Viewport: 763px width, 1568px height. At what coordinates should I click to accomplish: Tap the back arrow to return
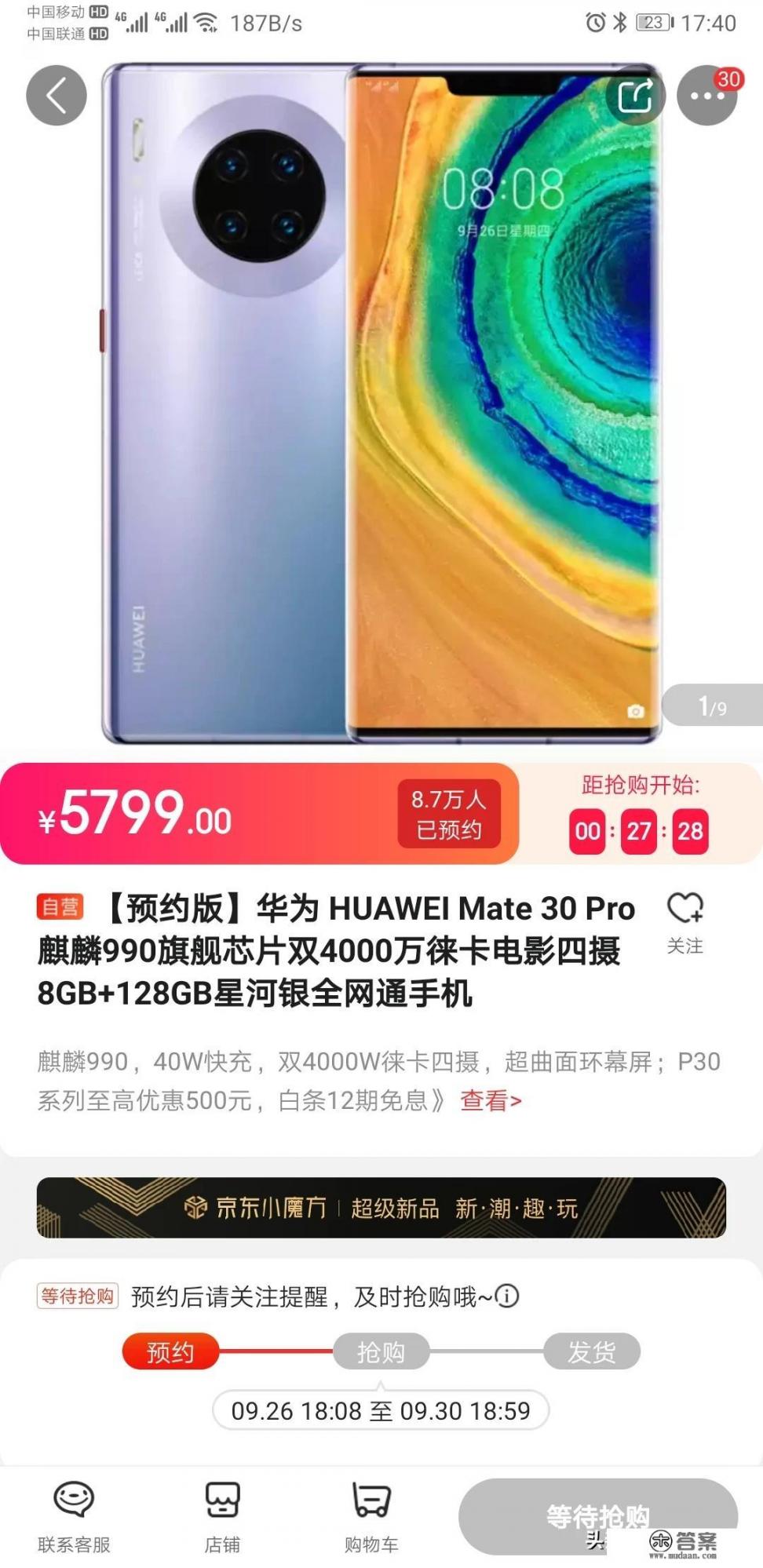[x=56, y=95]
